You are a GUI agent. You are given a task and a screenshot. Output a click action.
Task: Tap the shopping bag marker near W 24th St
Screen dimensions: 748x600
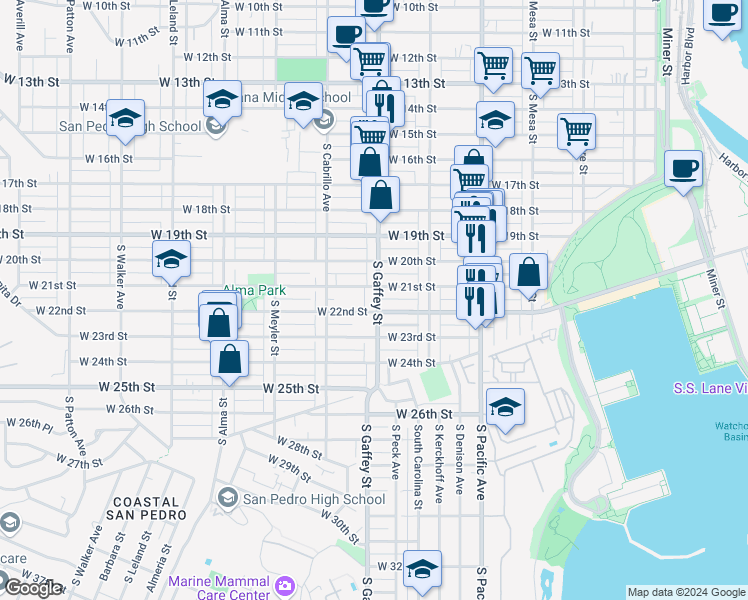(229, 358)
